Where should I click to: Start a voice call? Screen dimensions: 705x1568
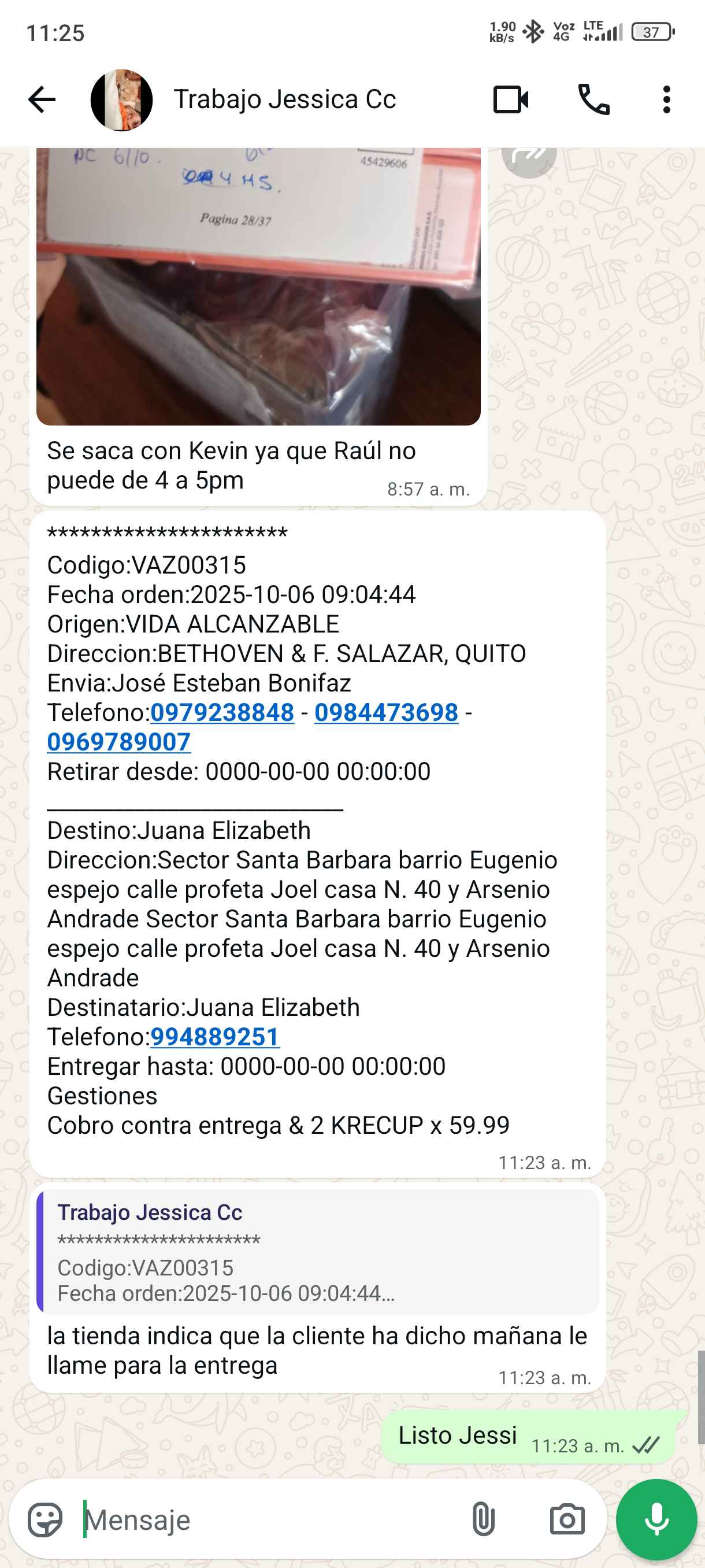[x=593, y=99]
